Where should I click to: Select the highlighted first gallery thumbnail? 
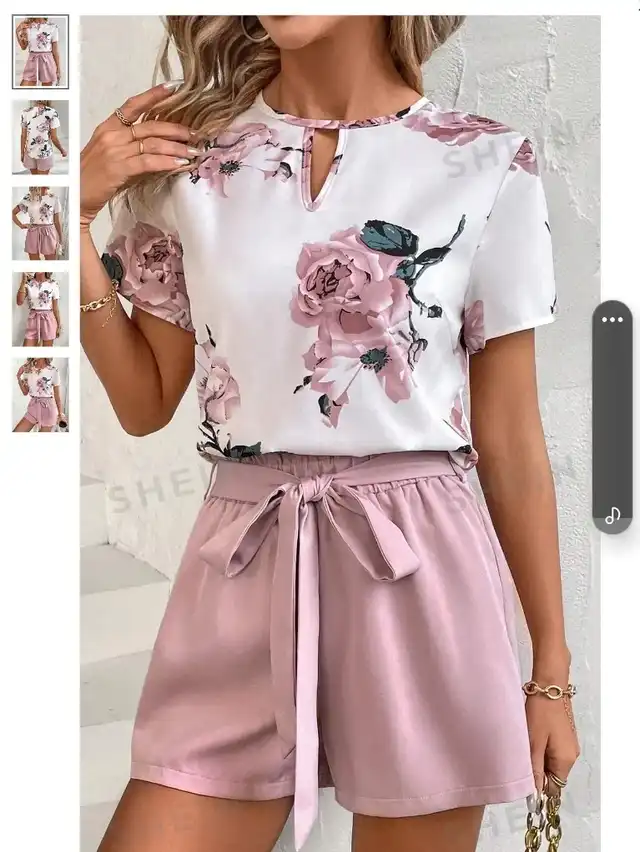pos(41,52)
